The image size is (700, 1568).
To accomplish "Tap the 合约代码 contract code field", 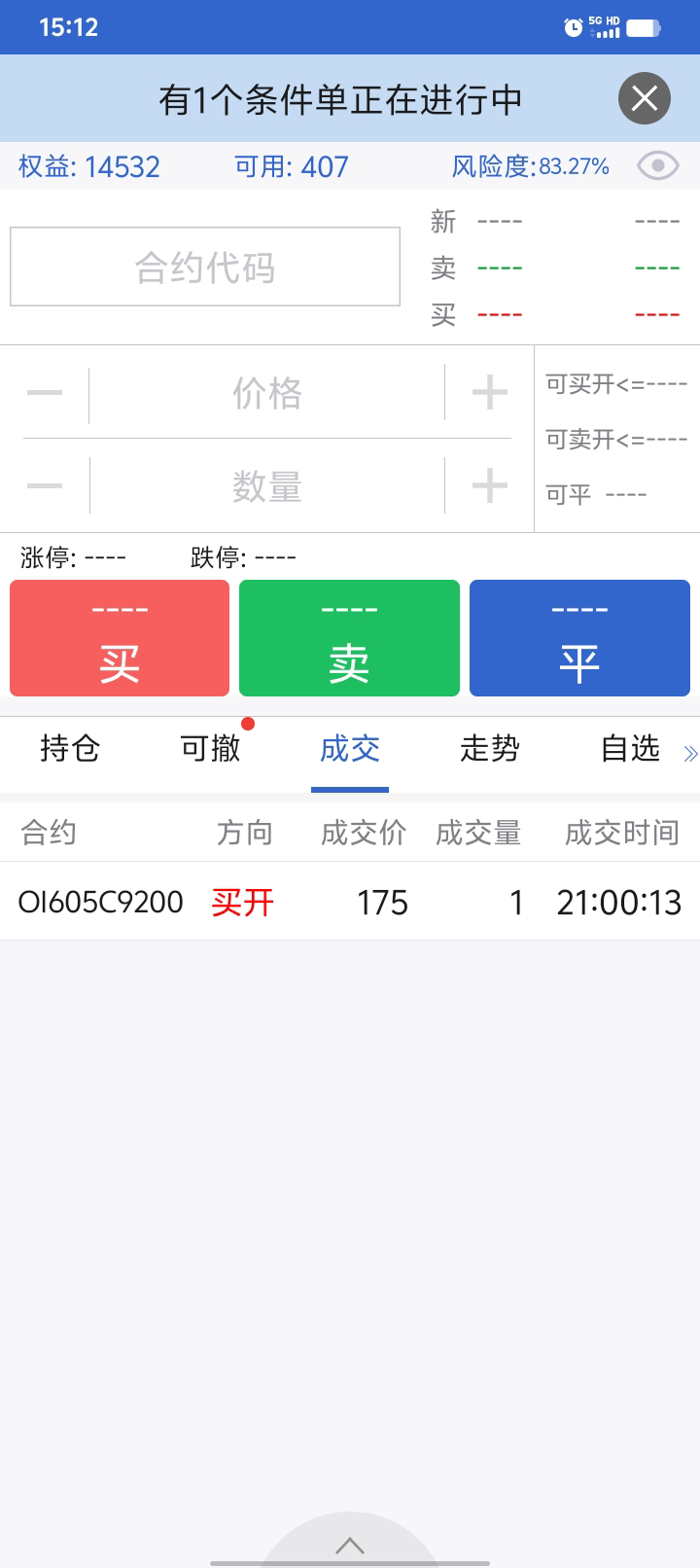I will click(x=205, y=267).
